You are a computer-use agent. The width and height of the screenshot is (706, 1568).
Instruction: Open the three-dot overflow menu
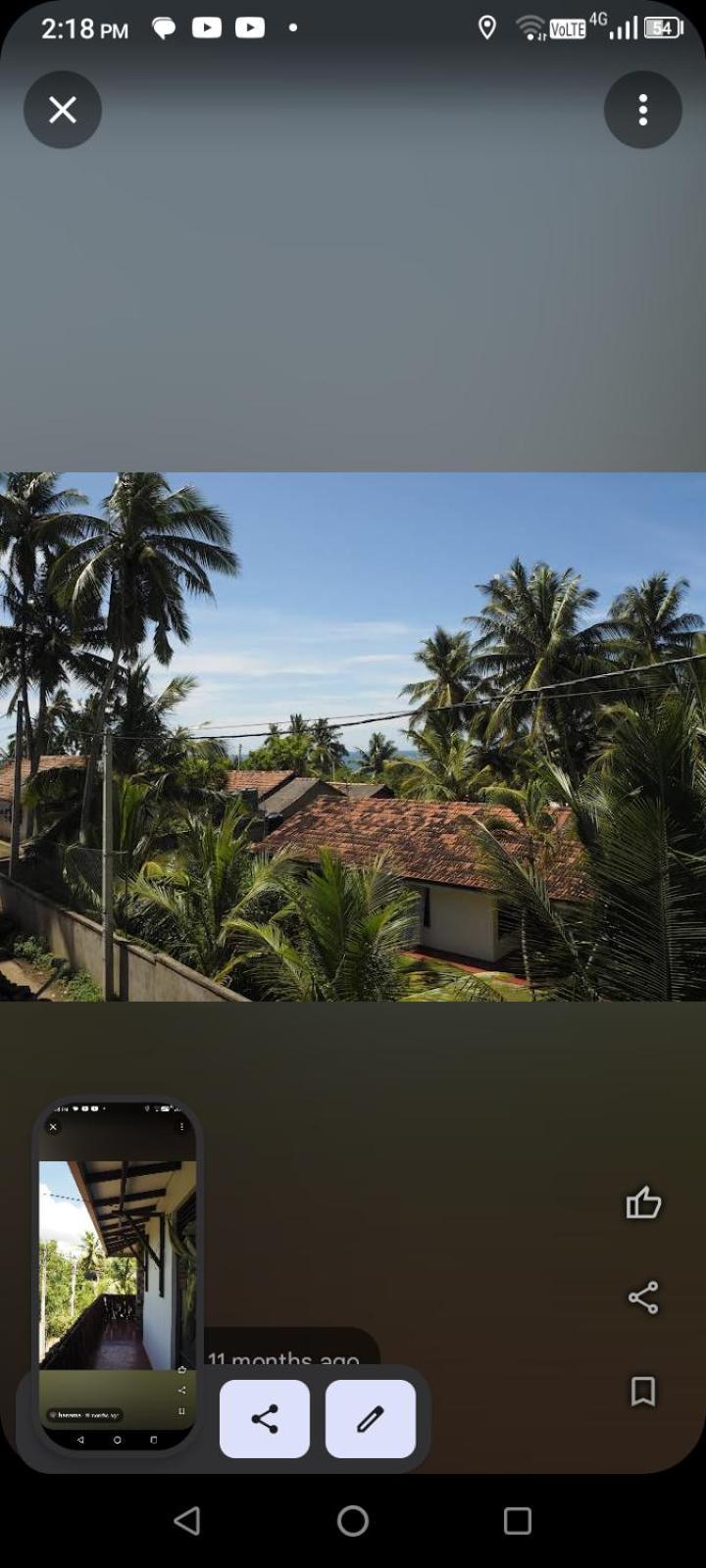pos(643,110)
